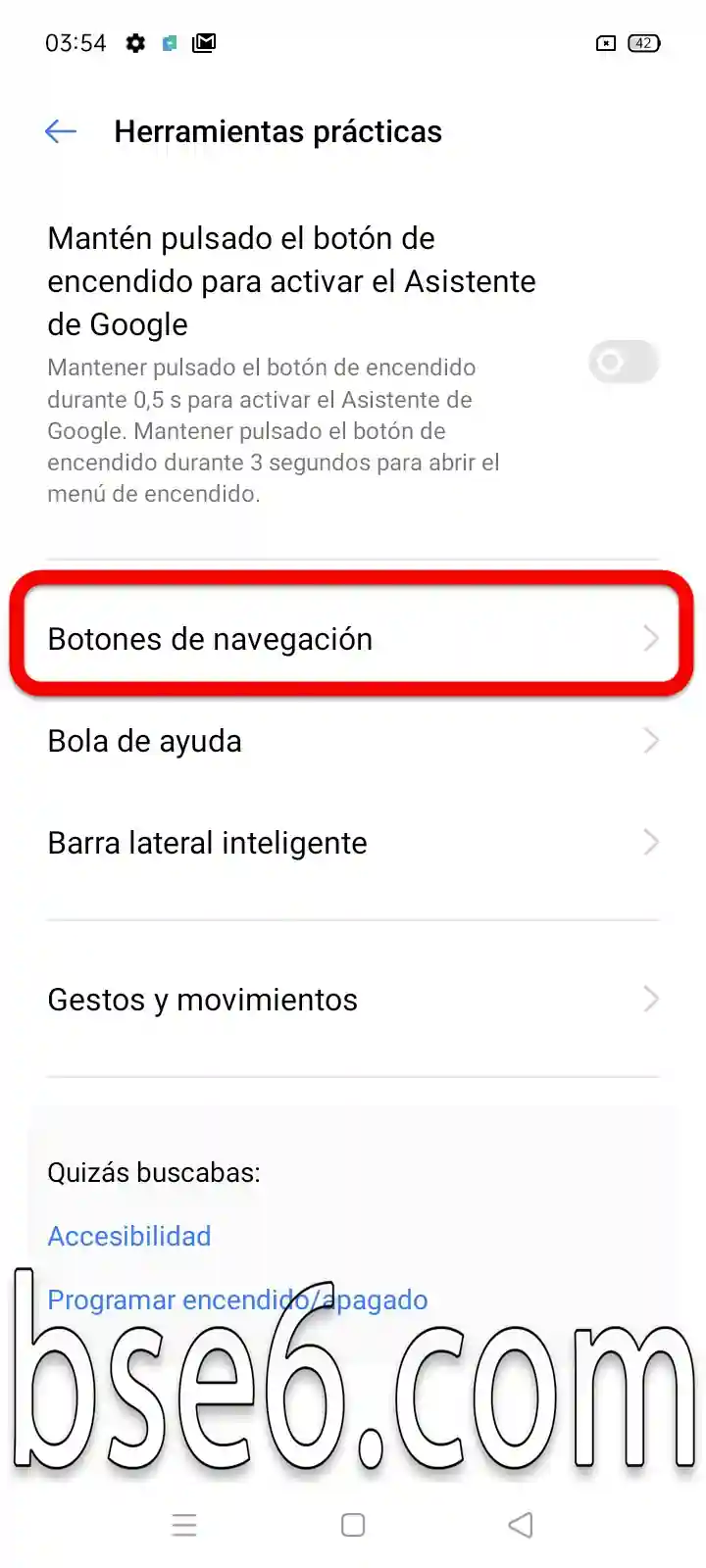This screenshot has width=706, height=1568.
Task: Open recent apps from navigation bar
Action: pyautogui.click(x=184, y=1525)
